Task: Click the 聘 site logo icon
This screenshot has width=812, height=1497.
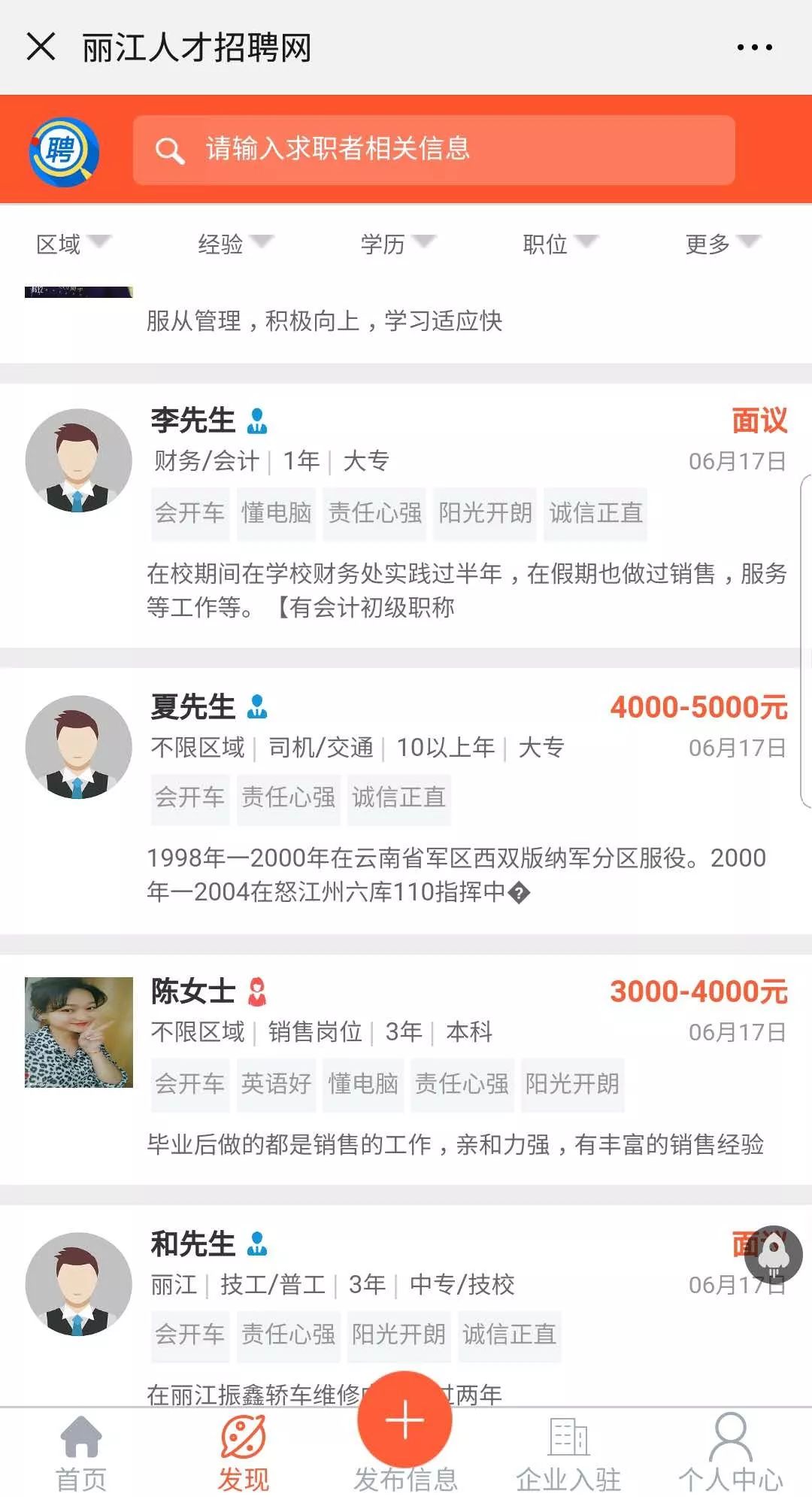Action: pyautogui.click(x=65, y=150)
